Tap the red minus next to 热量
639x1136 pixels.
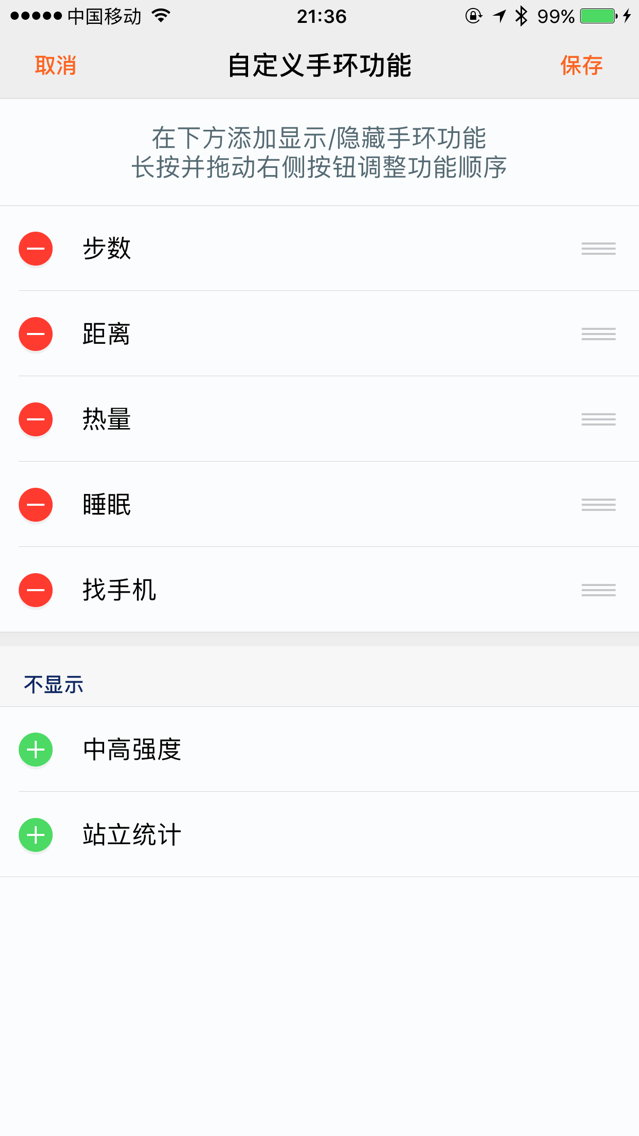click(x=36, y=419)
